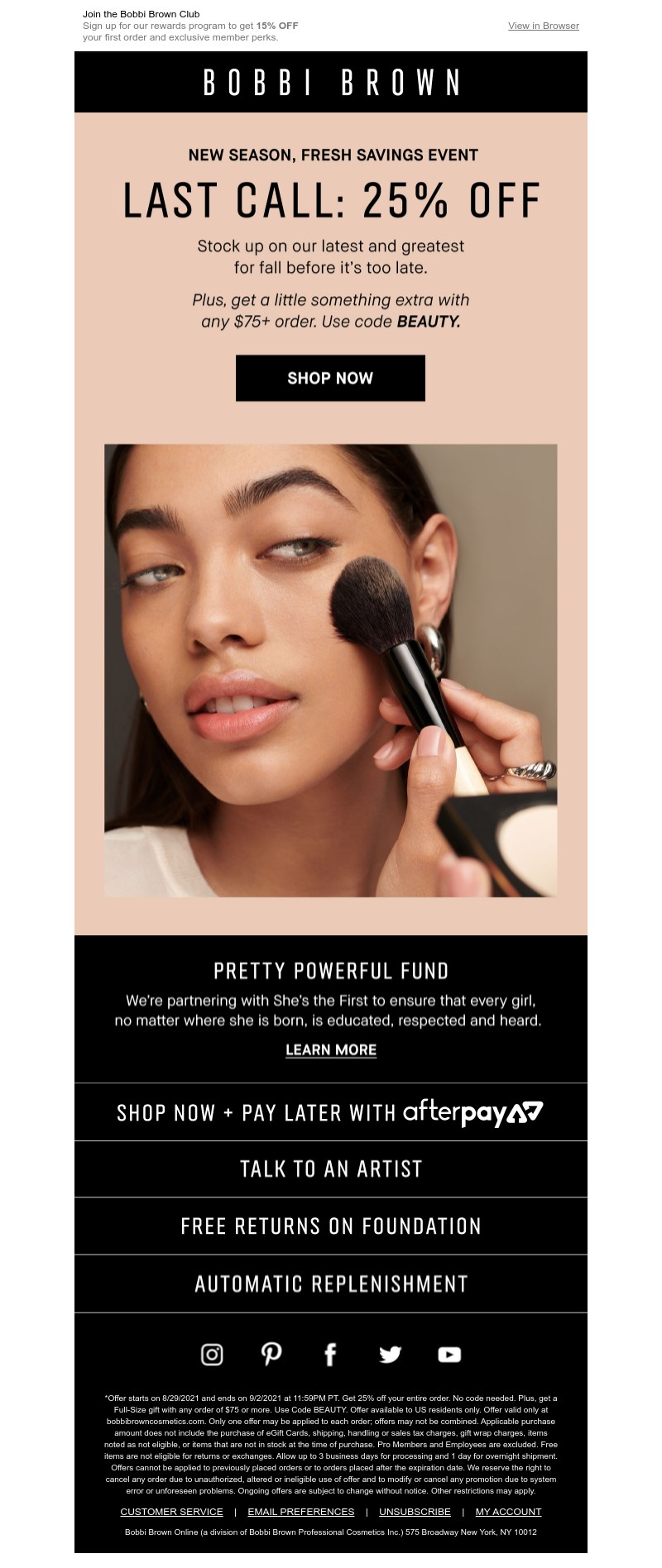Select Talk to an Artist
Screen dimensions: 662x1568
331,1169
